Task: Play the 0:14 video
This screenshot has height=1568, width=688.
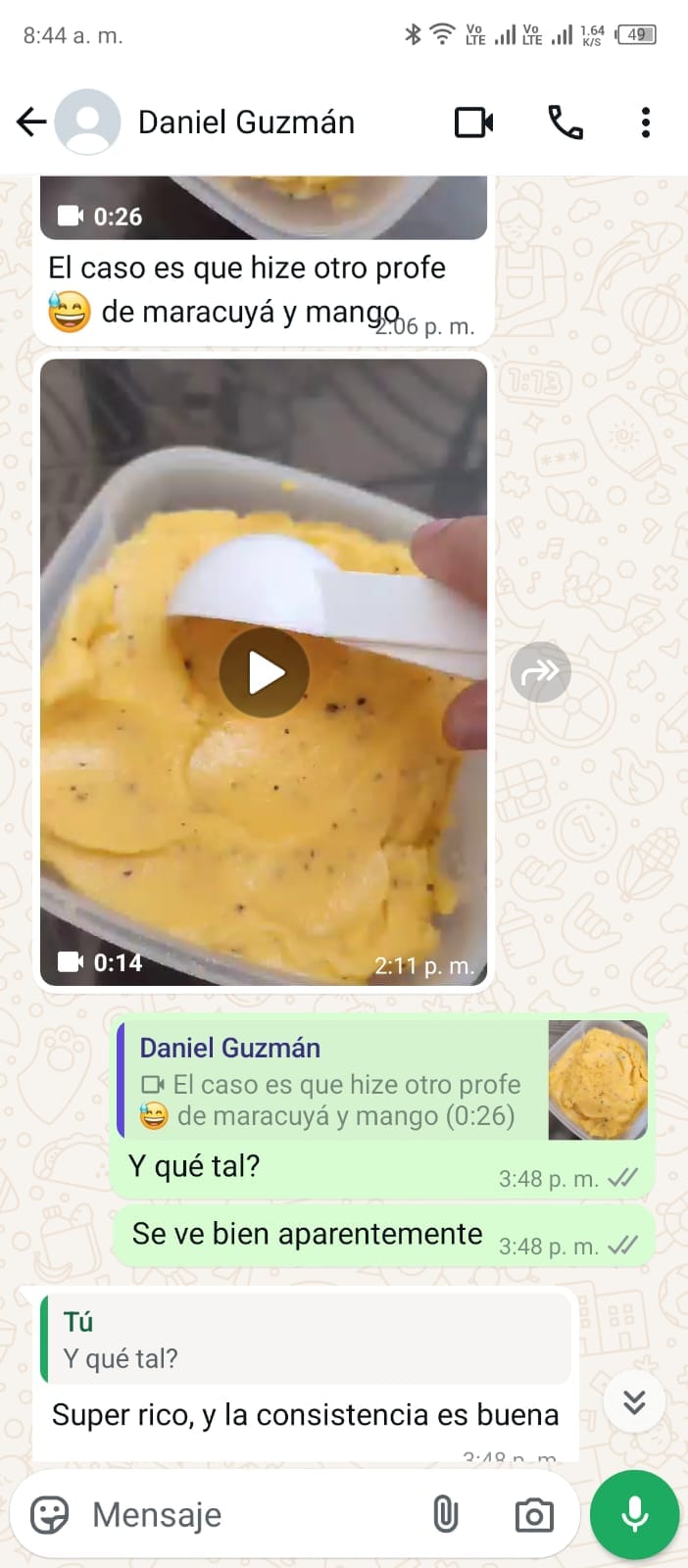Action: coord(264,673)
